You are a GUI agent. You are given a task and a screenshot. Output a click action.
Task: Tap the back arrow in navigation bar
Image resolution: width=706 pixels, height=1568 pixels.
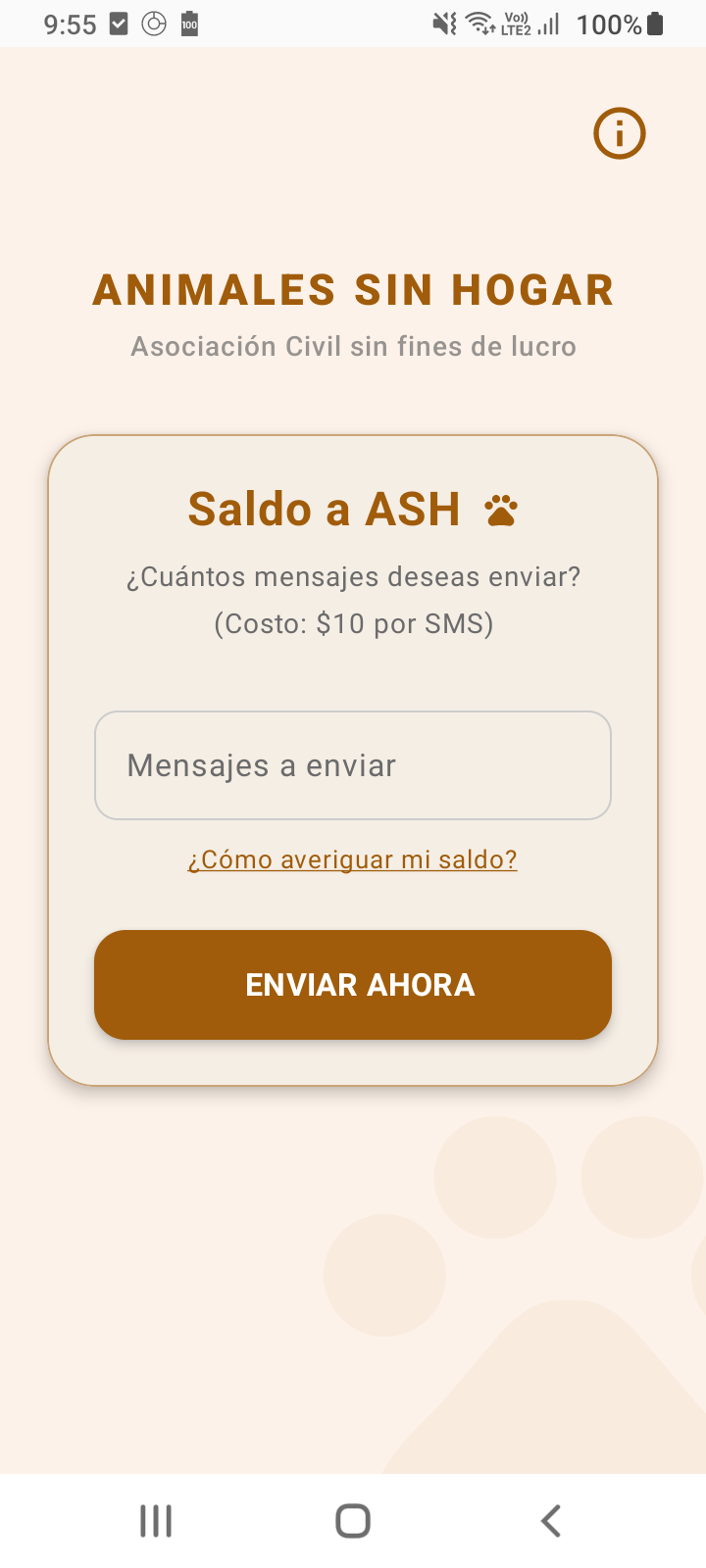pos(550,1521)
